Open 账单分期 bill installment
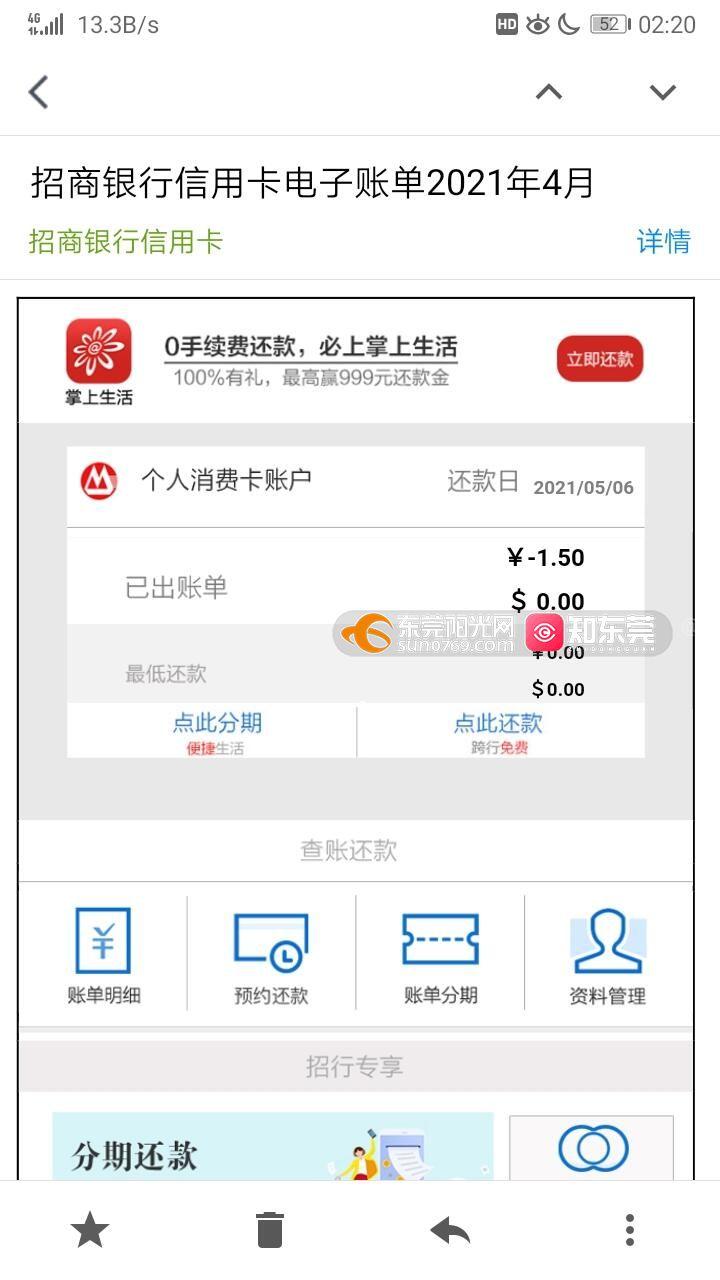 click(x=440, y=955)
